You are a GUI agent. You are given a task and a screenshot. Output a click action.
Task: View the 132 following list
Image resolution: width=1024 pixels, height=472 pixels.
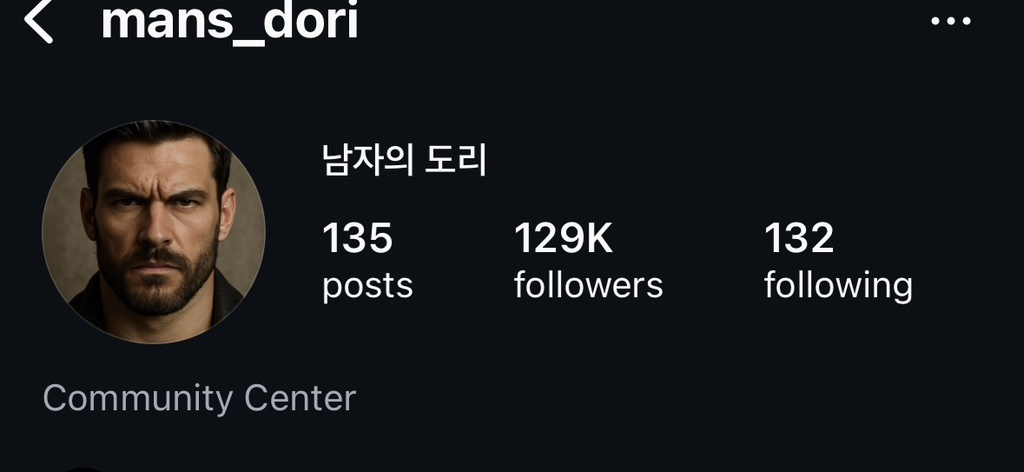click(x=838, y=262)
